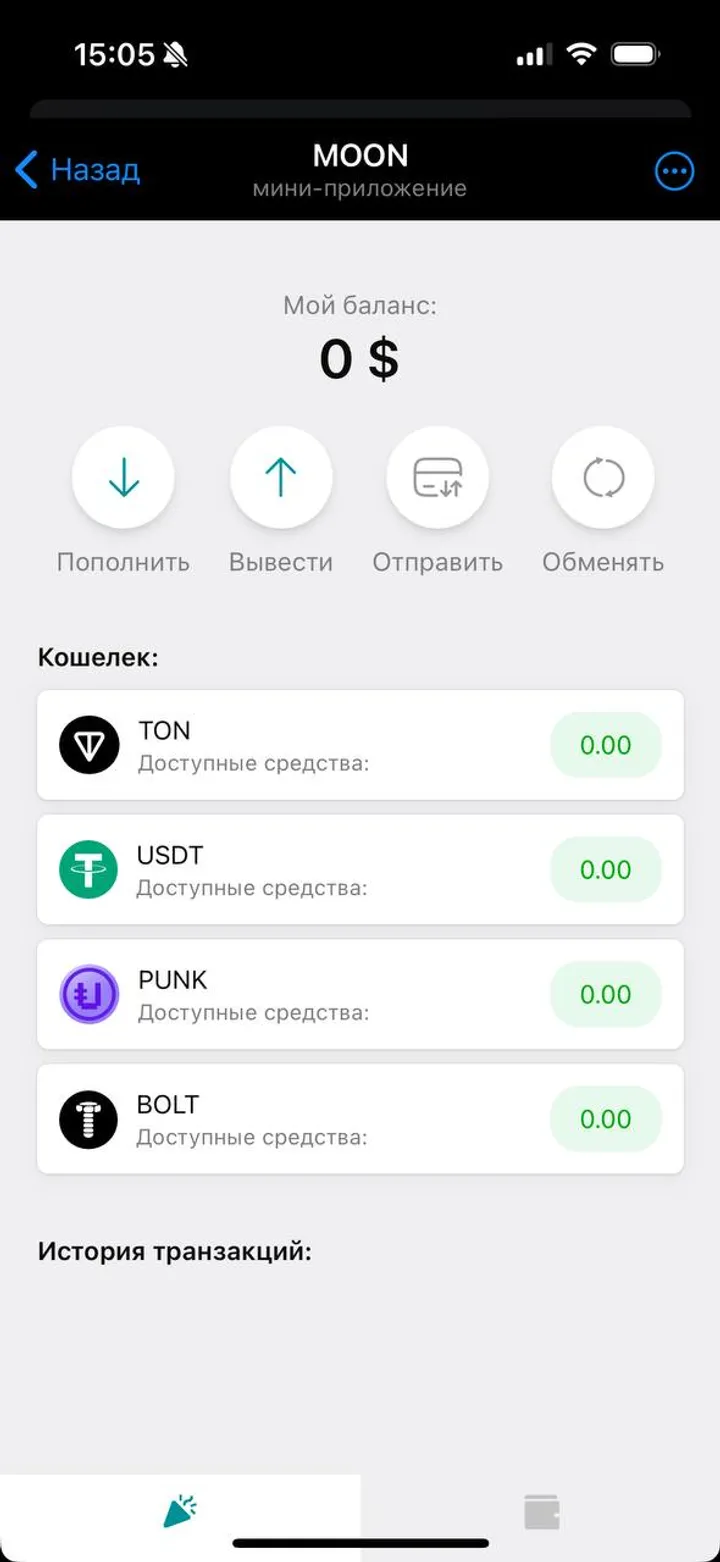The height and width of the screenshot is (1562, 720).
Task: Tap the Мой баланс 0 $ amount
Action: (360, 358)
